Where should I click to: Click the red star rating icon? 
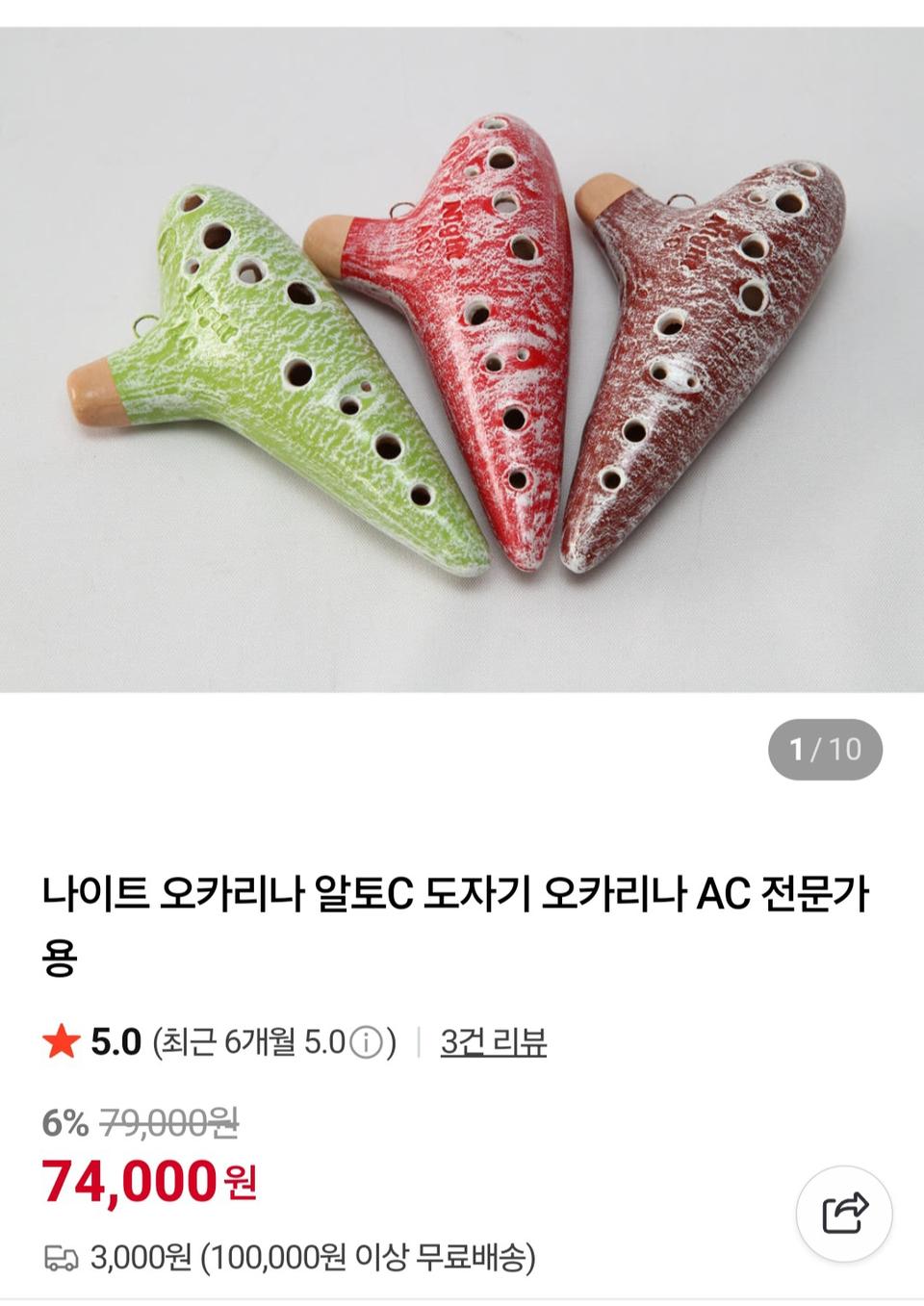tap(60, 1039)
